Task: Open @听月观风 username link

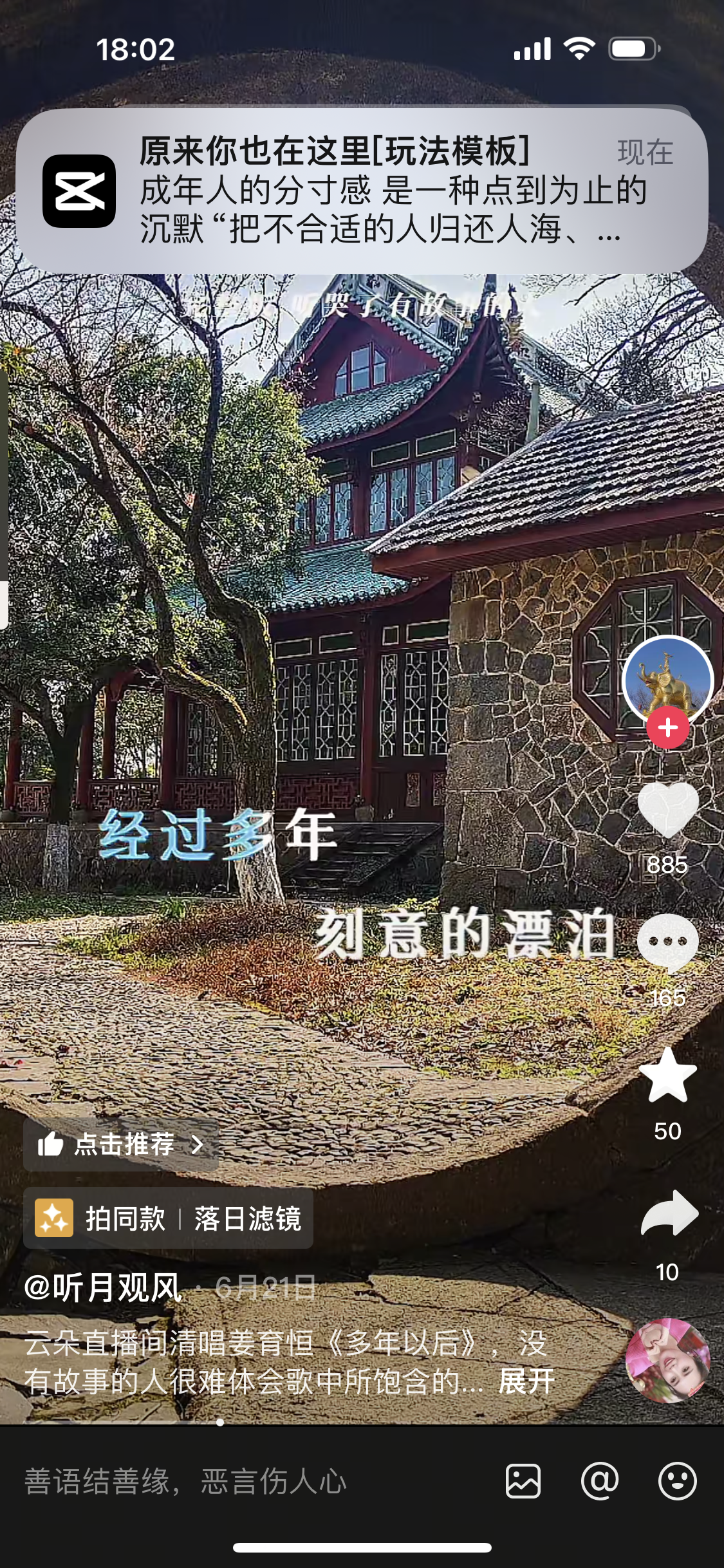Action: click(103, 1289)
